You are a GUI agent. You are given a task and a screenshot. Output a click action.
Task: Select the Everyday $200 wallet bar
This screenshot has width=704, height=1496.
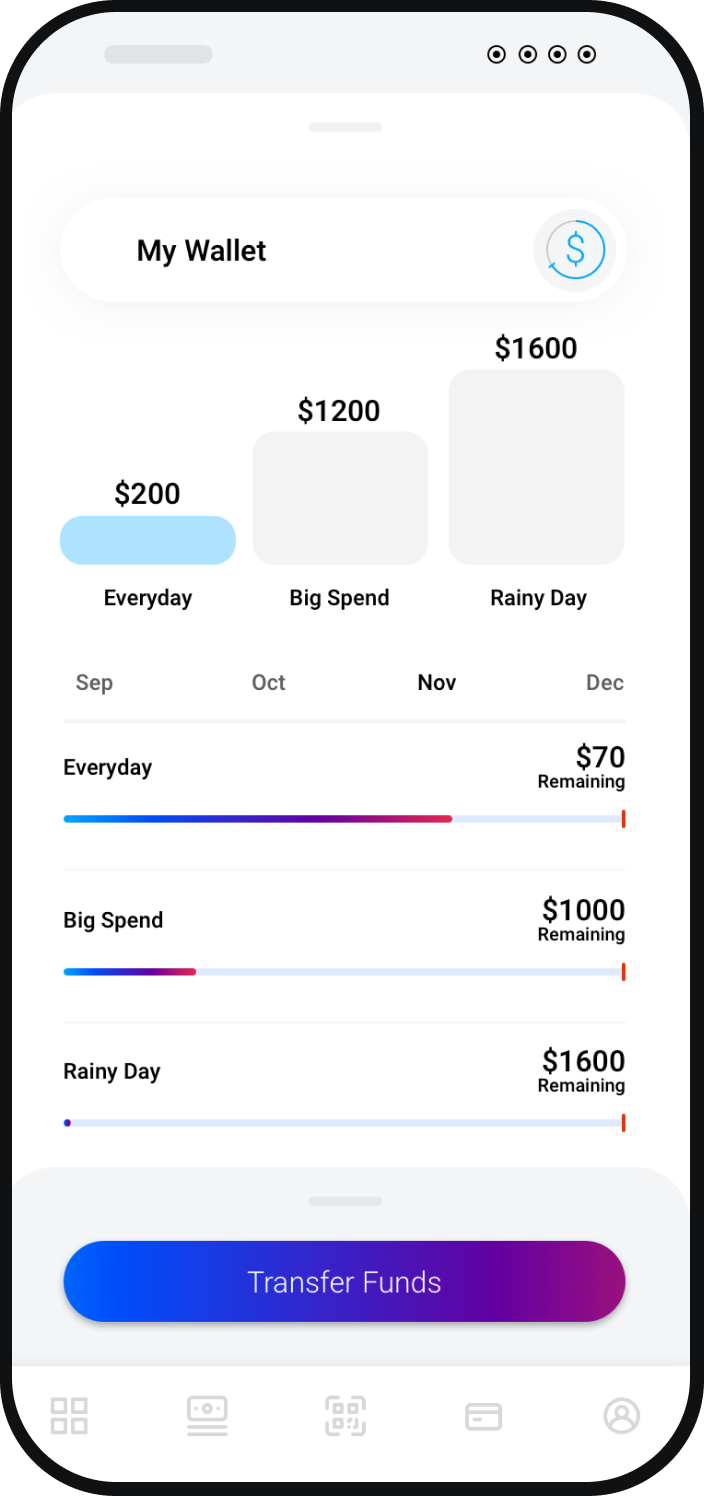pos(148,540)
